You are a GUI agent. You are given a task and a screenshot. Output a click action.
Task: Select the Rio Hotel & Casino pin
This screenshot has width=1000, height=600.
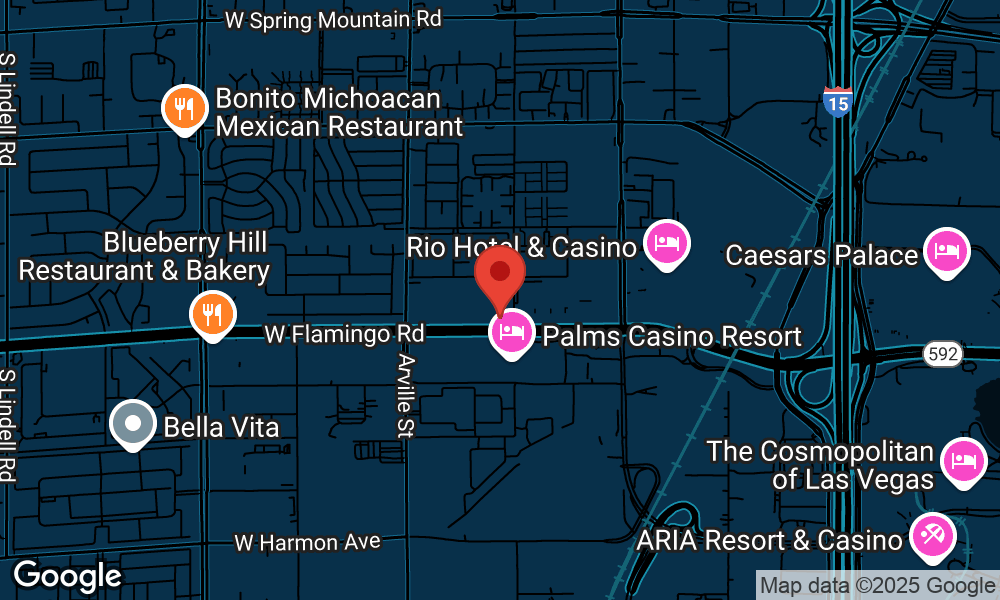tap(667, 243)
